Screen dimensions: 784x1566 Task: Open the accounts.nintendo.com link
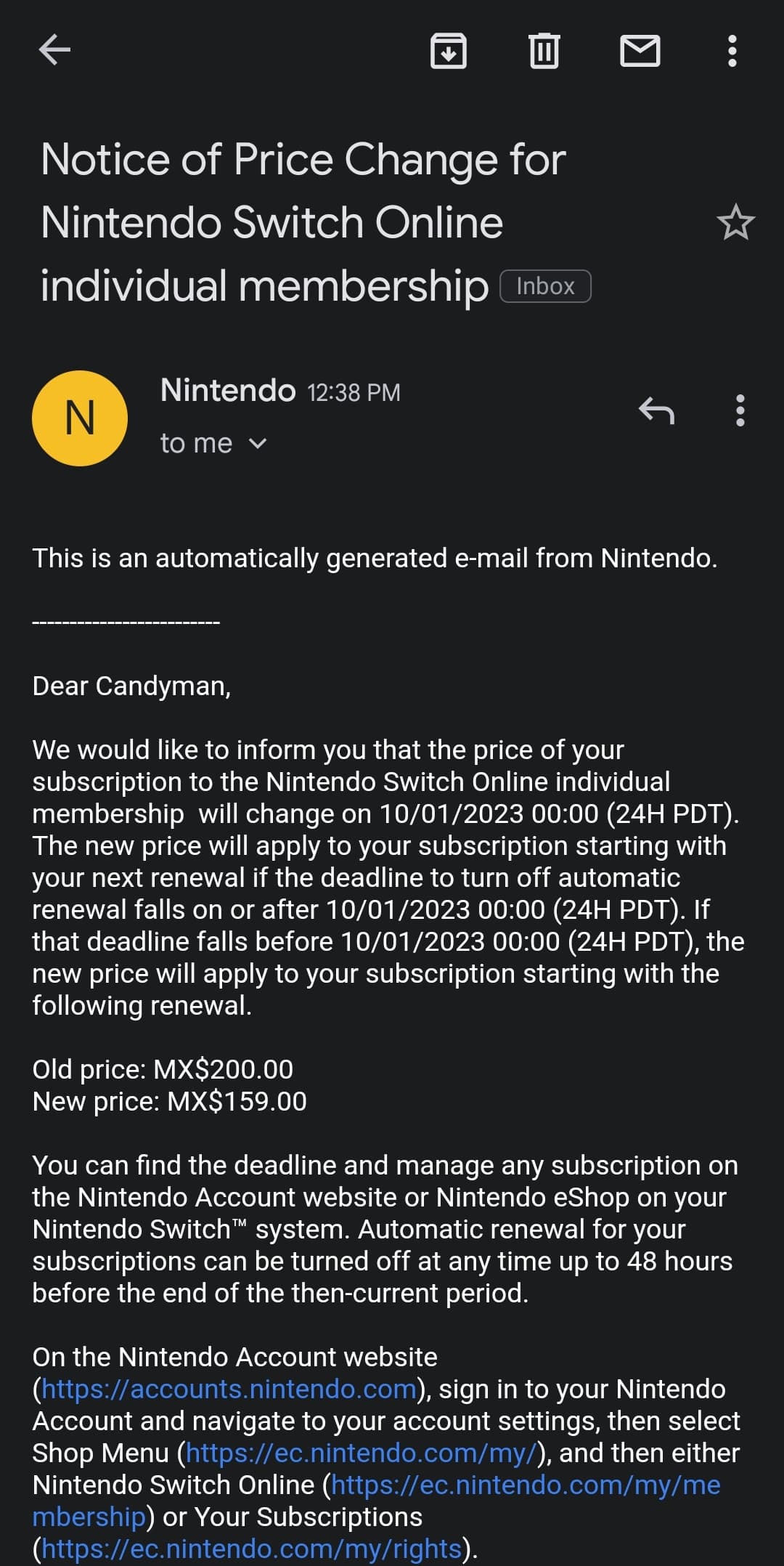[x=229, y=1389]
